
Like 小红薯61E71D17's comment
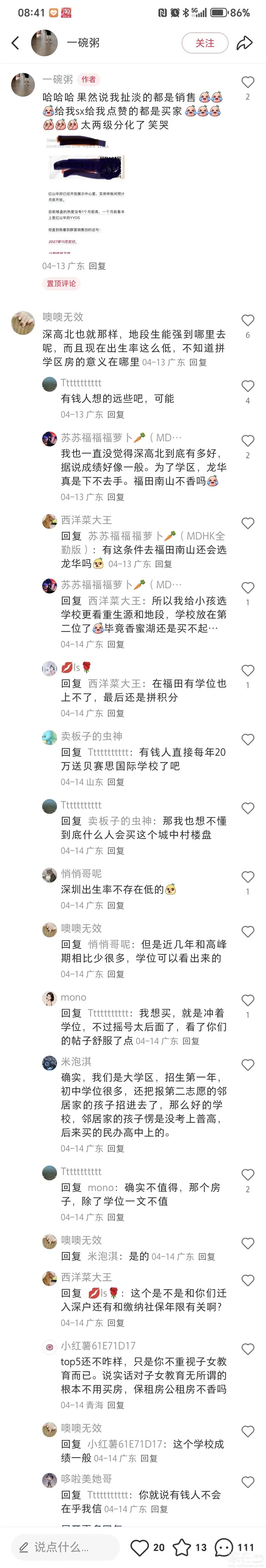[x=247, y=1349]
